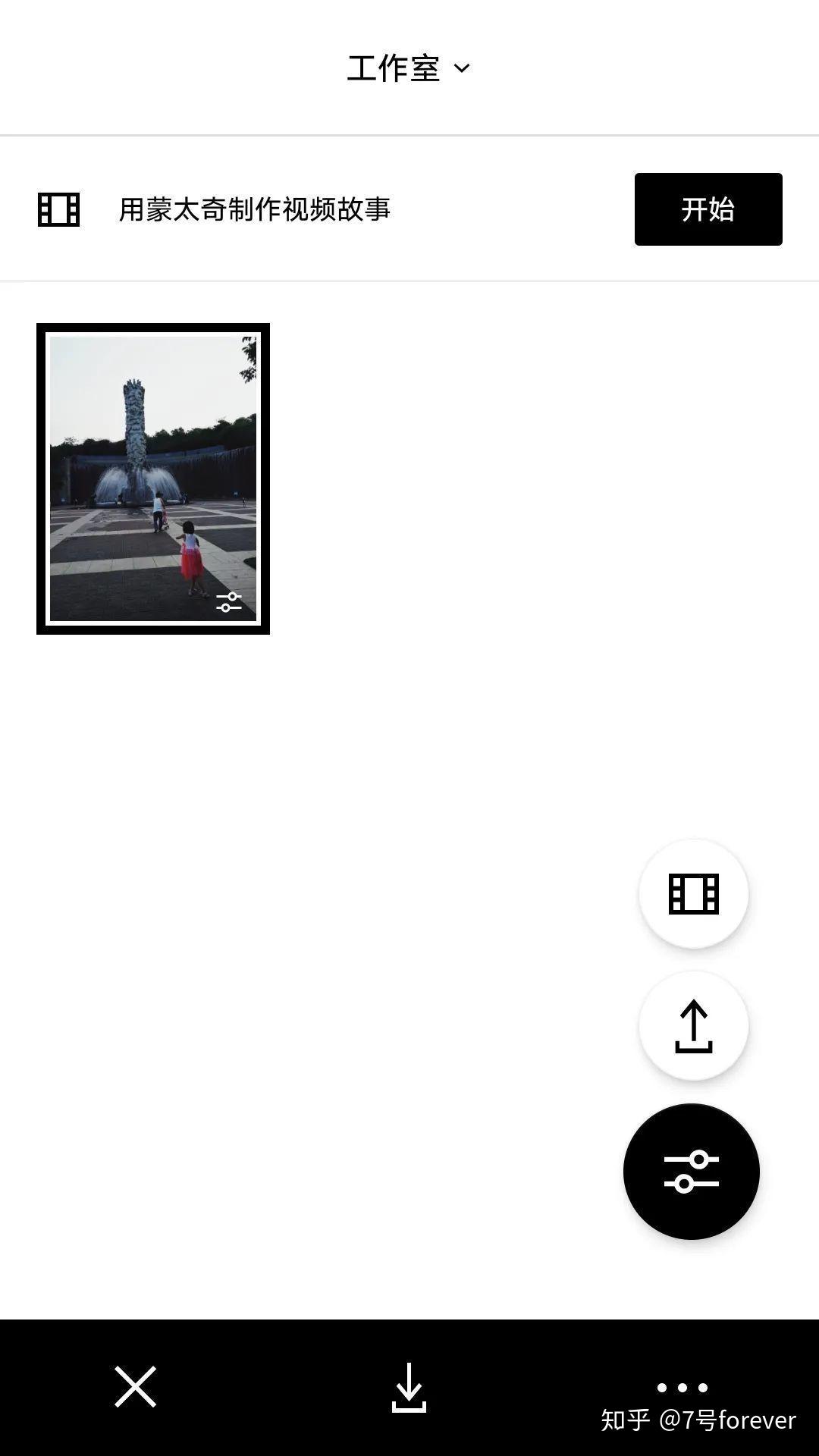
Task: Open the montage floating button
Action: [x=693, y=893]
